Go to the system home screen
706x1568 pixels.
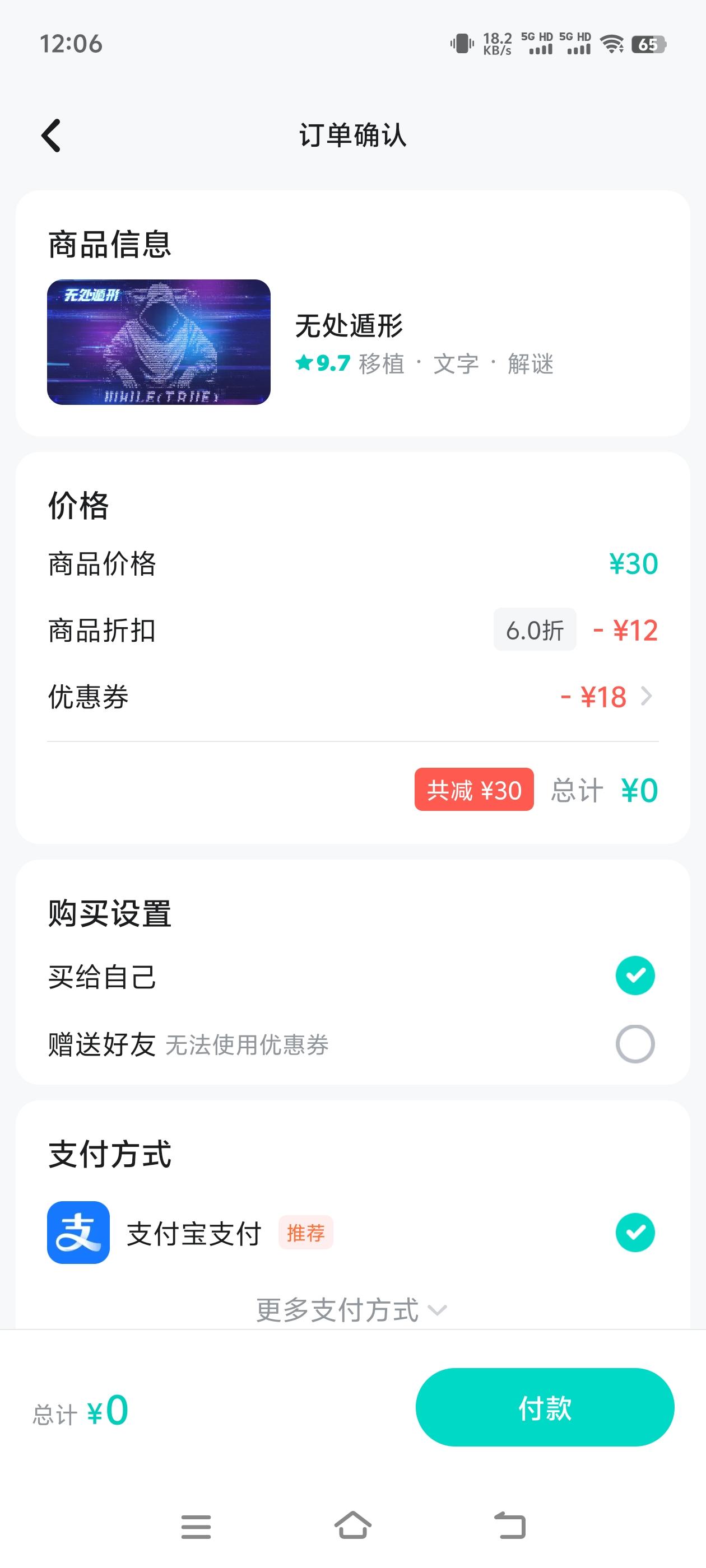click(352, 1525)
